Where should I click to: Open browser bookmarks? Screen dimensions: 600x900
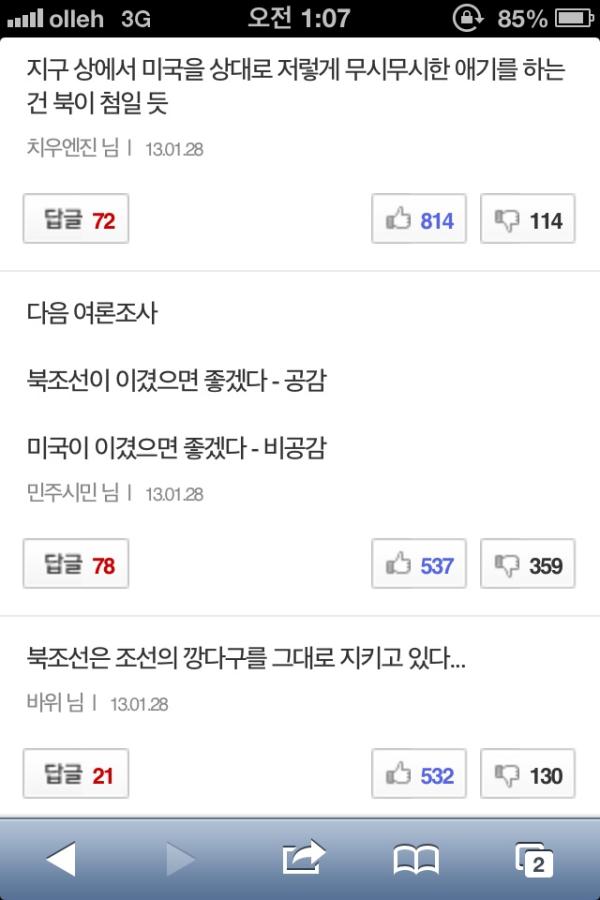click(x=416, y=858)
